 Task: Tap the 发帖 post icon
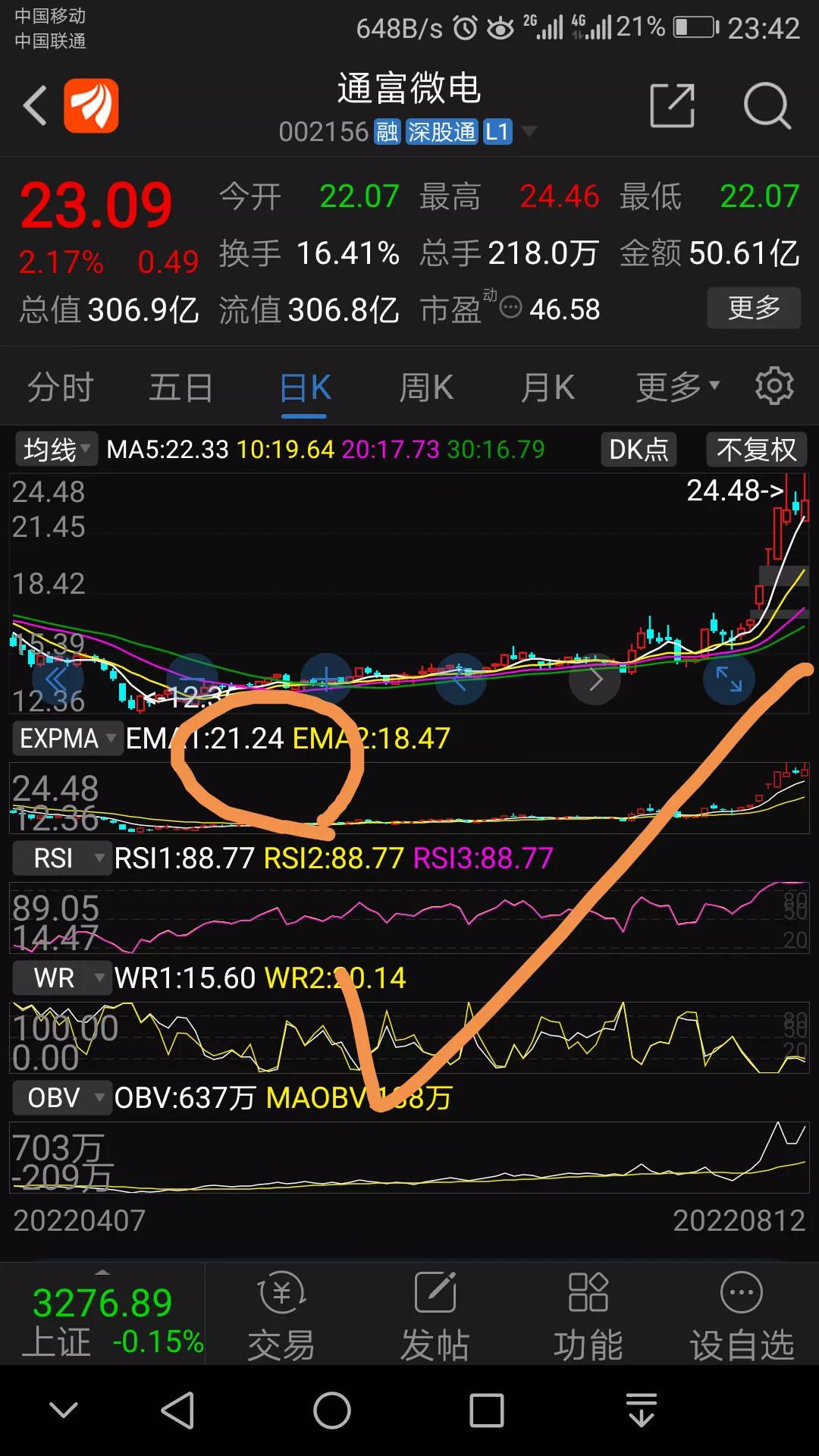tap(434, 1312)
